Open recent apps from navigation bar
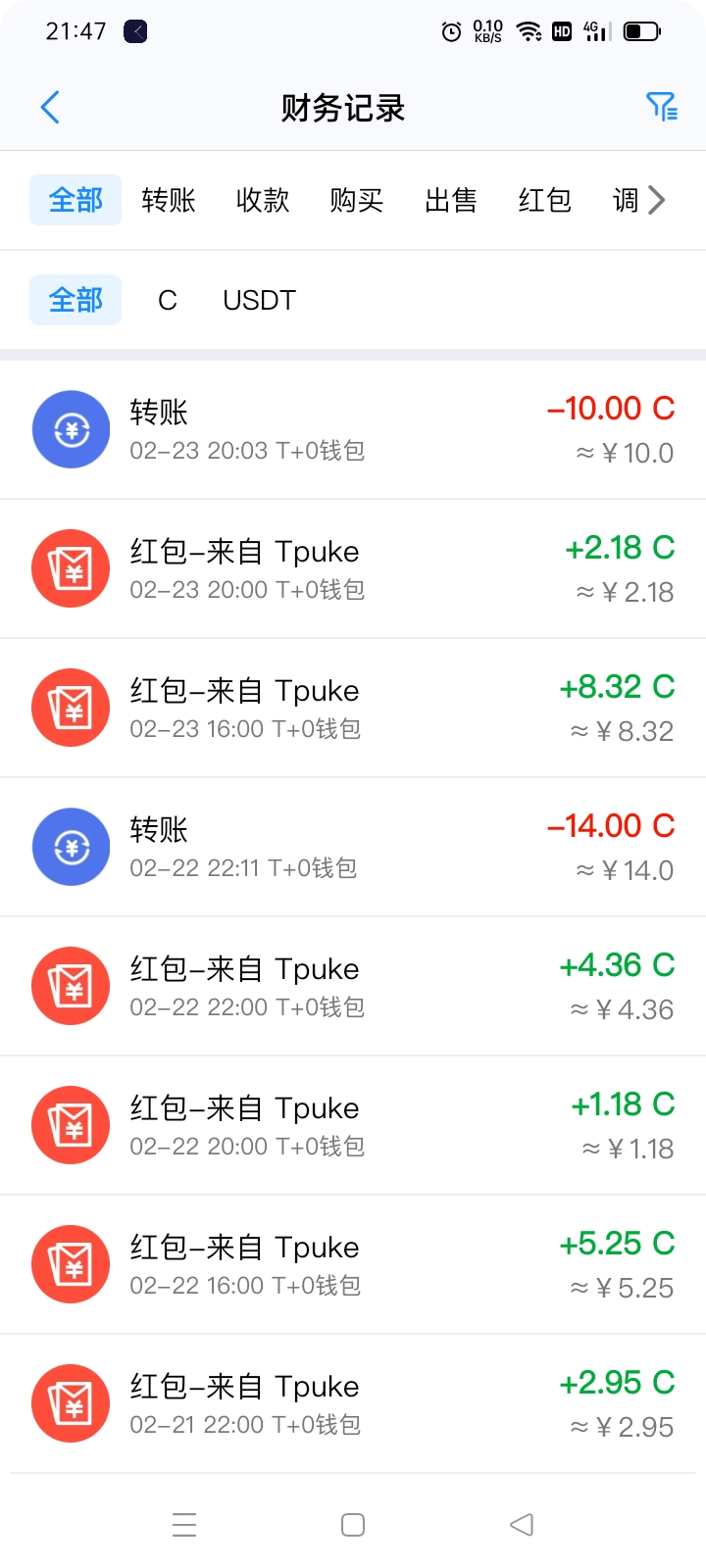The image size is (706, 1568). click(184, 1525)
